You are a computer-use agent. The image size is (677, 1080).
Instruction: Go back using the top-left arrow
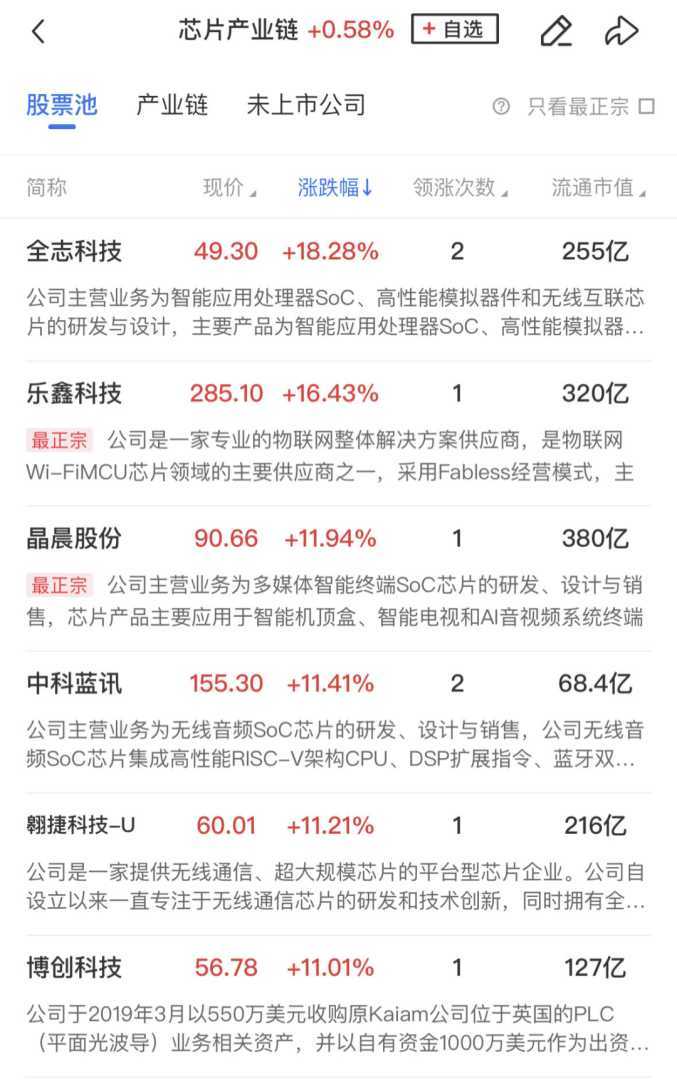[38, 32]
